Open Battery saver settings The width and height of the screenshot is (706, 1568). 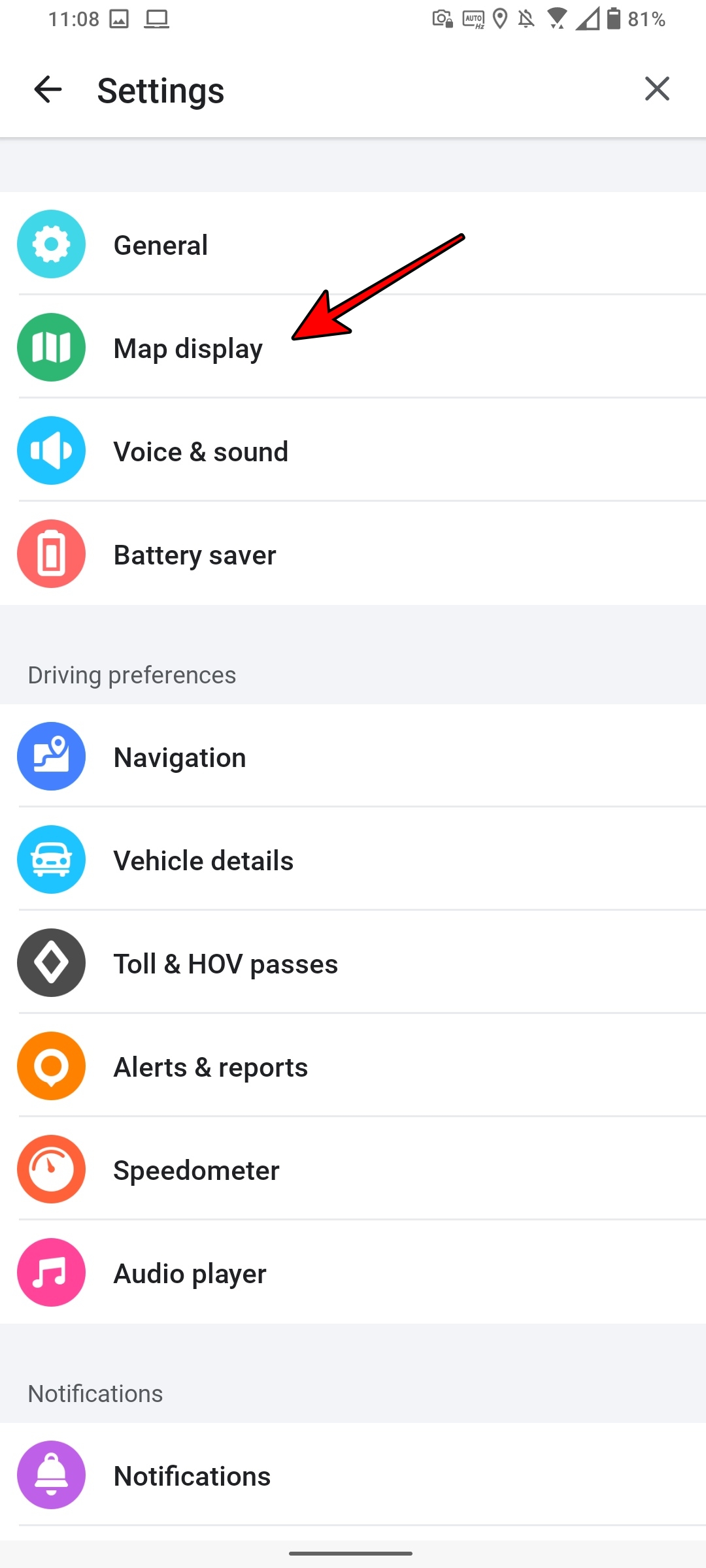[353, 554]
